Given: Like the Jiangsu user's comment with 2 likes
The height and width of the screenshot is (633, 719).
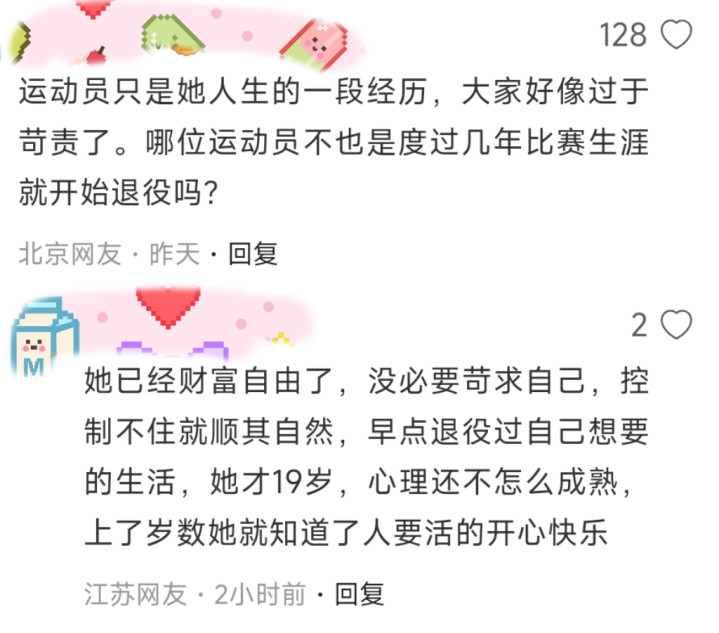Looking at the screenshot, I should [676, 324].
